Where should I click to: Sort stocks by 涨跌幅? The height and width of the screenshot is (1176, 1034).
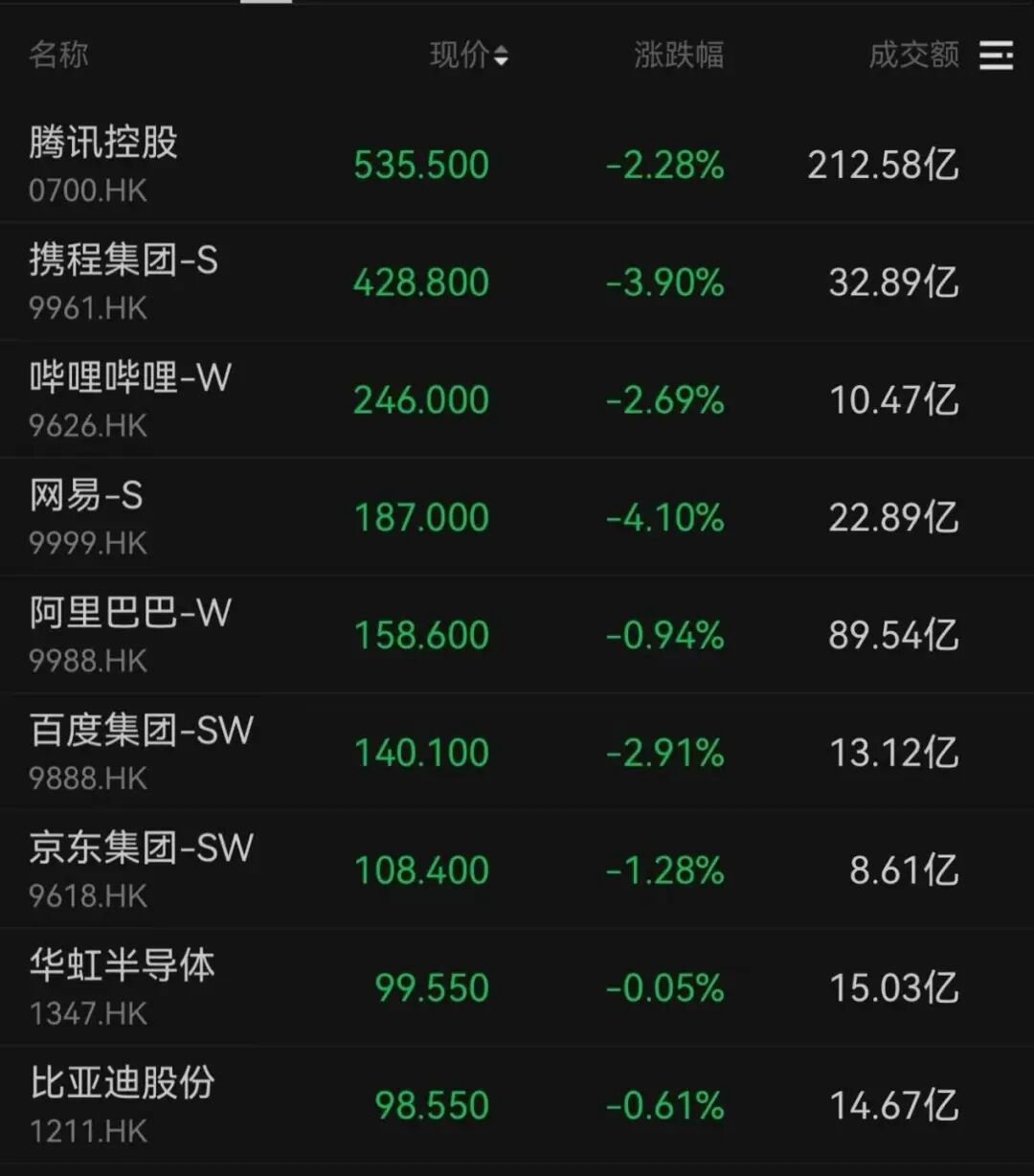click(678, 56)
